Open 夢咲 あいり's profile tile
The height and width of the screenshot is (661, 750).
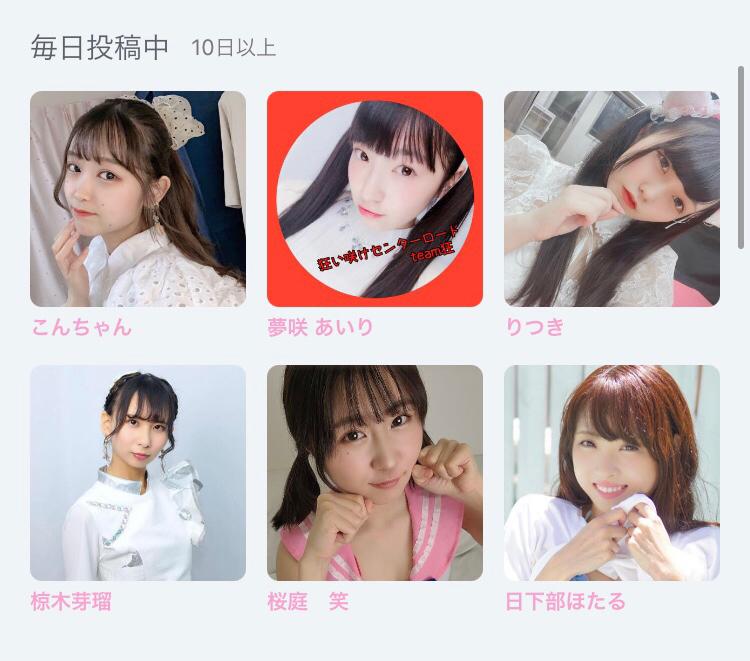(x=375, y=199)
